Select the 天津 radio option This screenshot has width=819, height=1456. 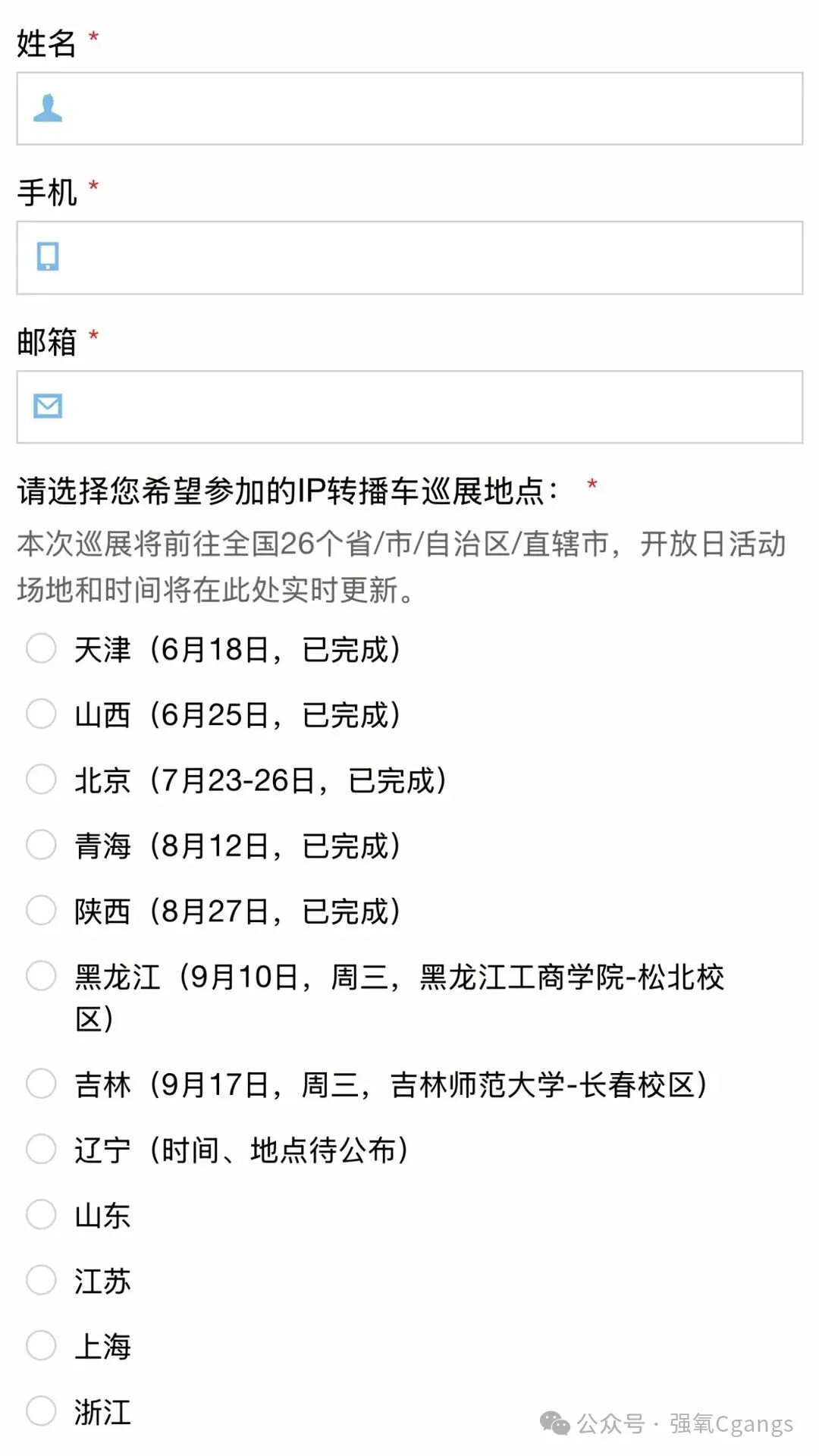pyautogui.click(x=41, y=649)
